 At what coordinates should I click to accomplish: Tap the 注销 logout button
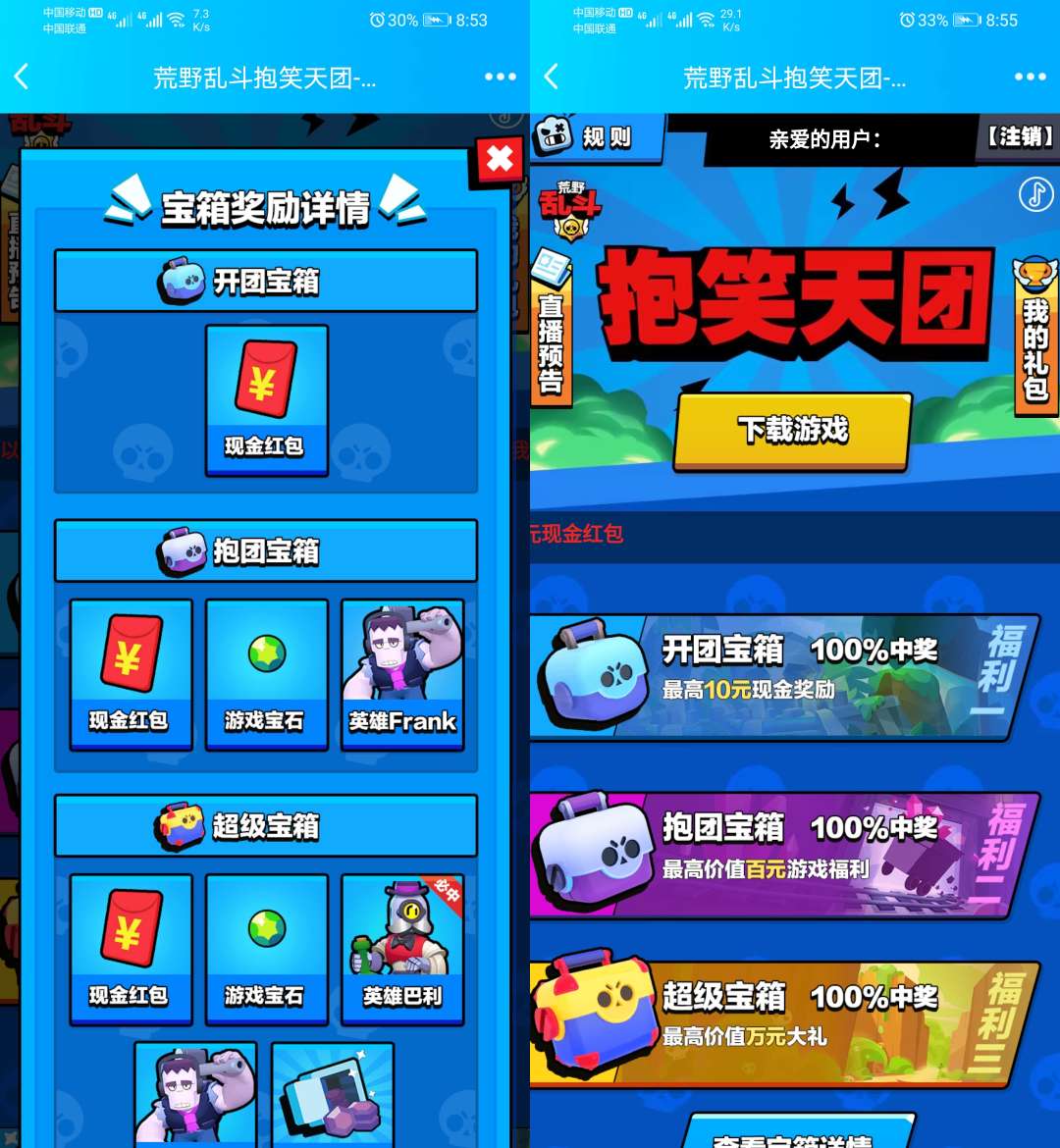click(x=1020, y=136)
